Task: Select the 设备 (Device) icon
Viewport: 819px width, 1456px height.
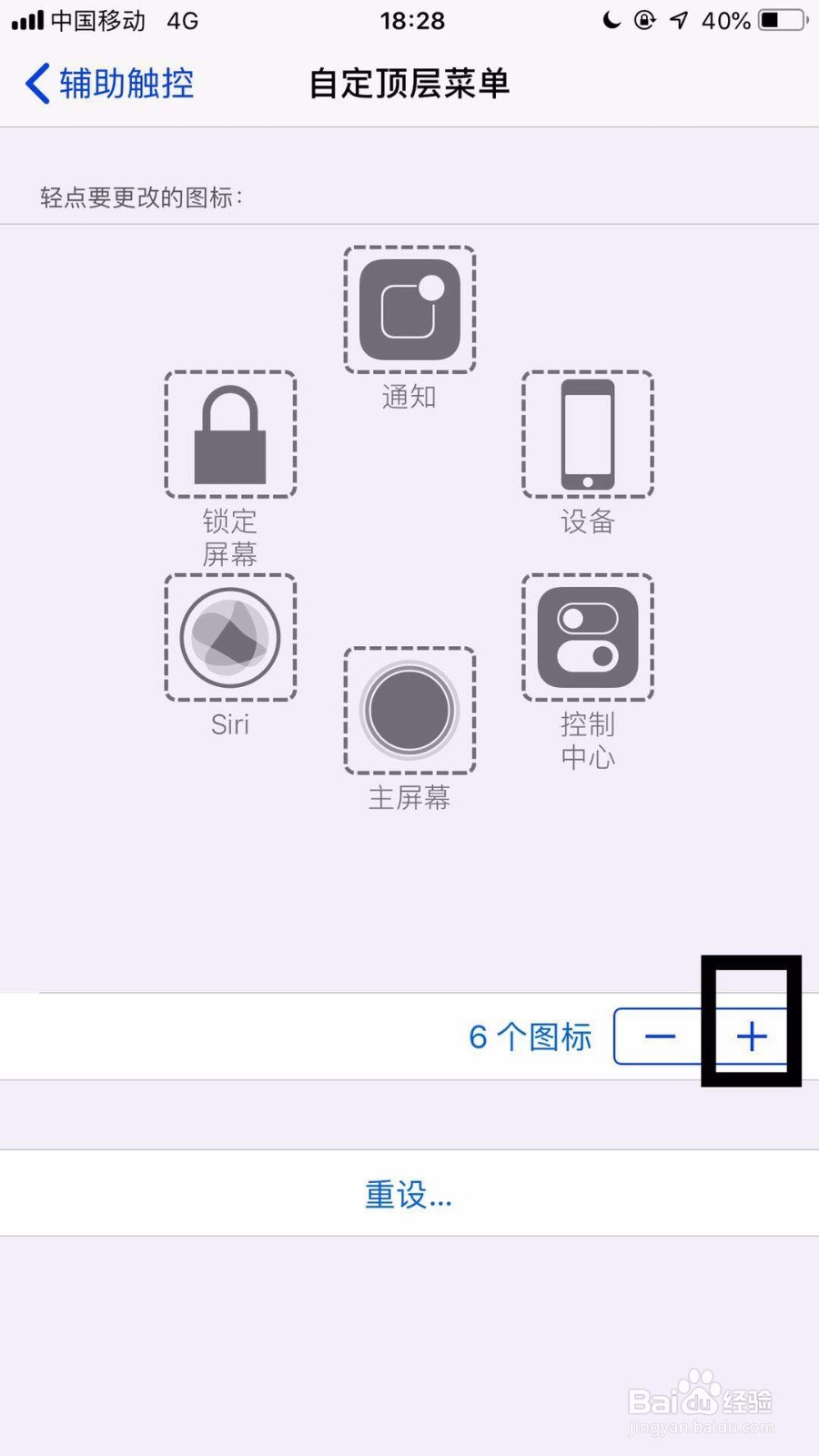Action: point(588,434)
